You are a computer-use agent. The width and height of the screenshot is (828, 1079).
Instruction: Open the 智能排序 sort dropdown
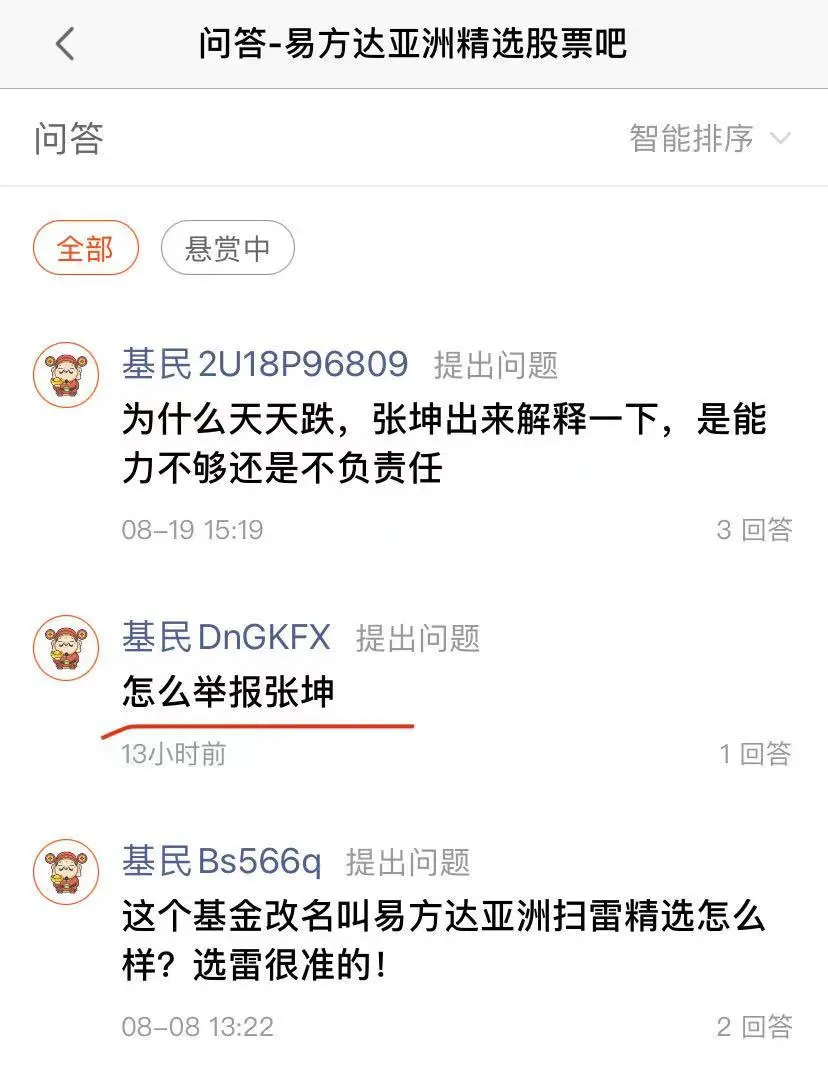coord(709,138)
